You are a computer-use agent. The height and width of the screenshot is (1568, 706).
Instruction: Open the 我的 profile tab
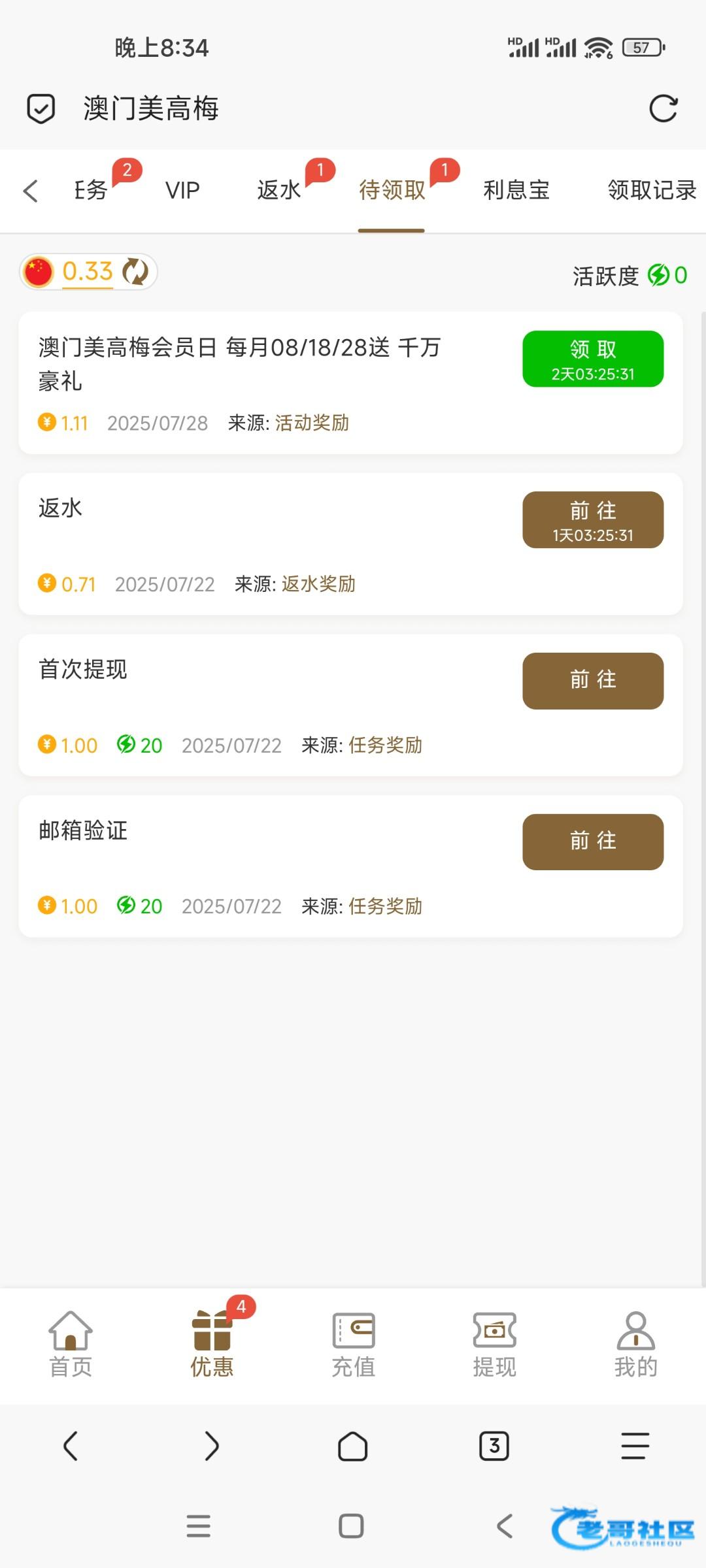(x=636, y=1345)
